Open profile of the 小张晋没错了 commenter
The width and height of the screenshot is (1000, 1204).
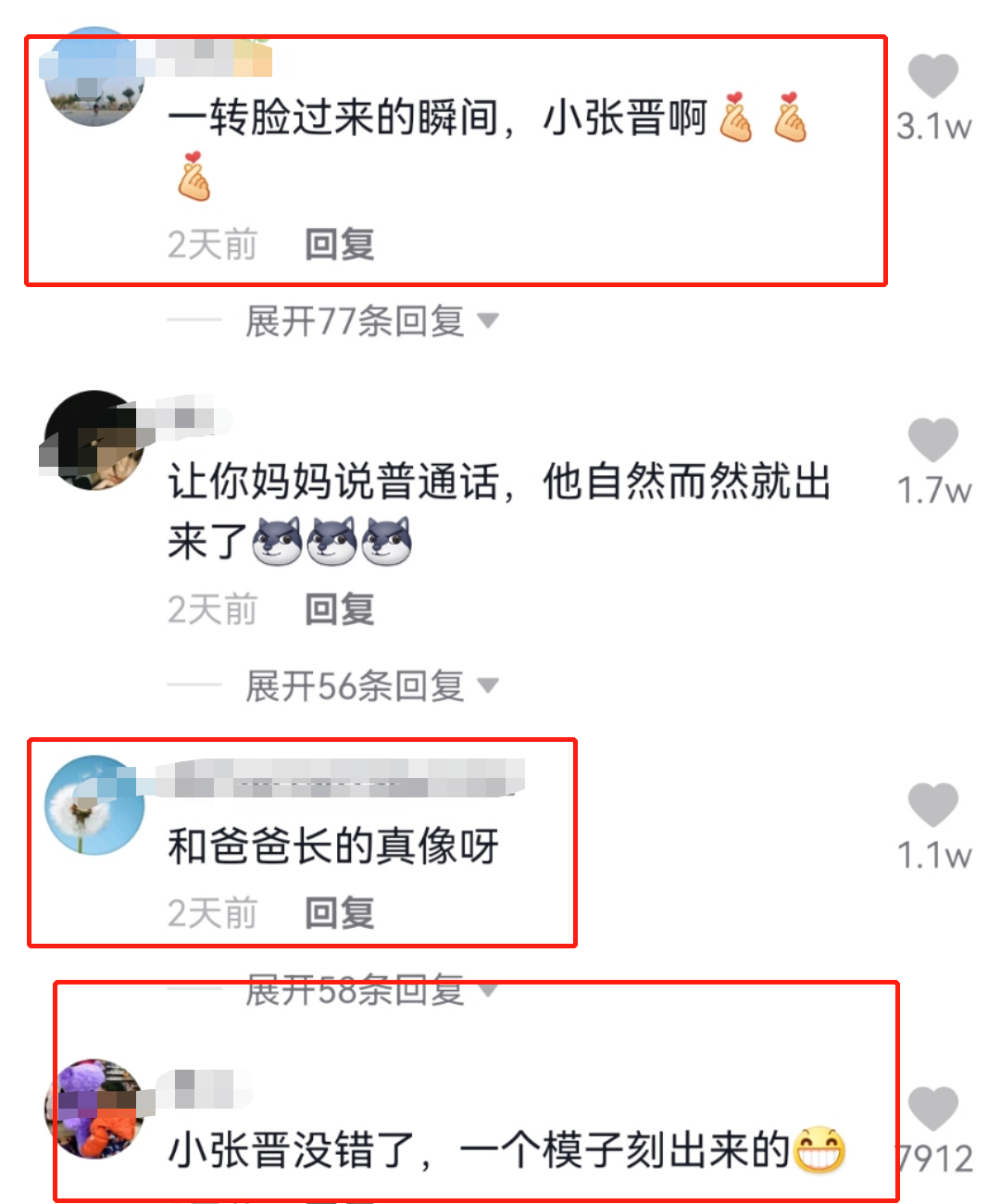point(94,1109)
